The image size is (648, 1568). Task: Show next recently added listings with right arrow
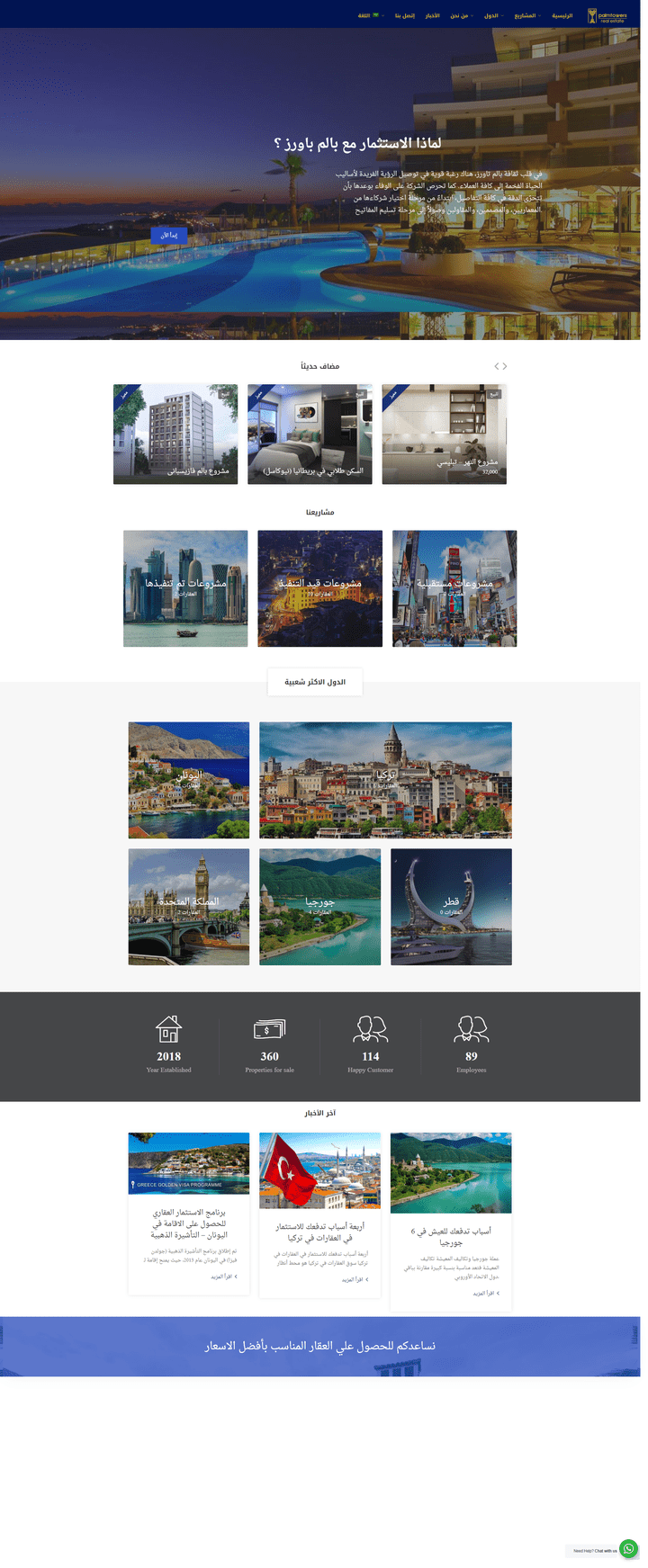[505, 366]
